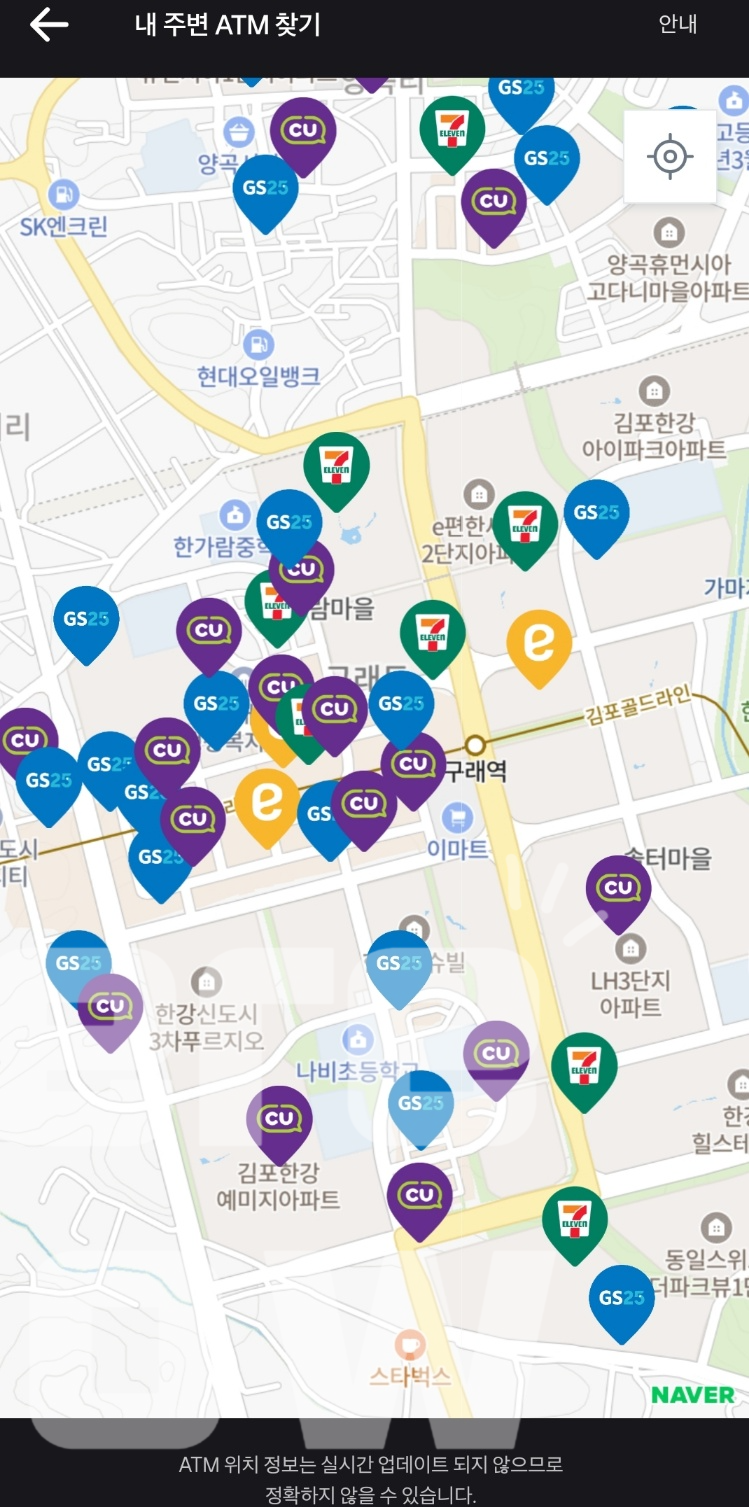Tap the 이마트 store symbol
Image resolution: width=749 pixels, height=1507 pixels.
click(456, 817)
